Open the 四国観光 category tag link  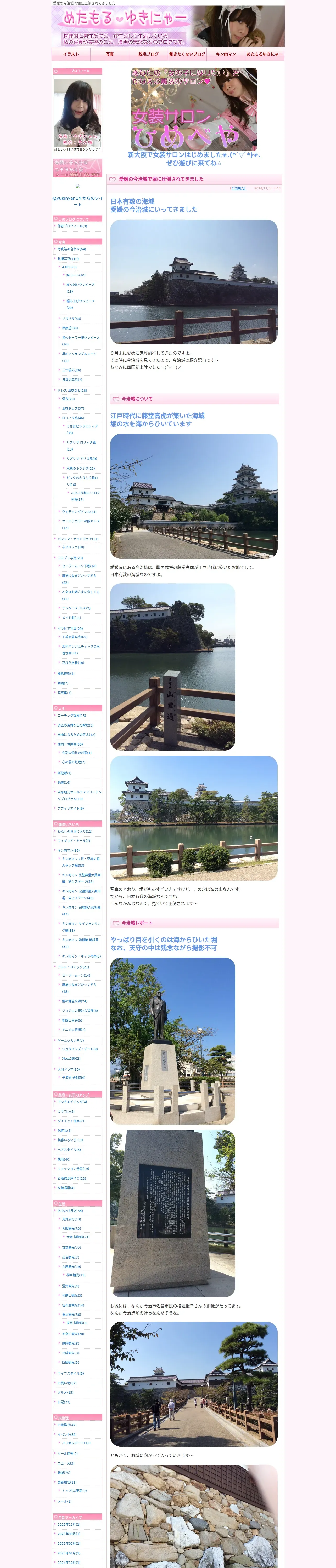click(238, 188)
